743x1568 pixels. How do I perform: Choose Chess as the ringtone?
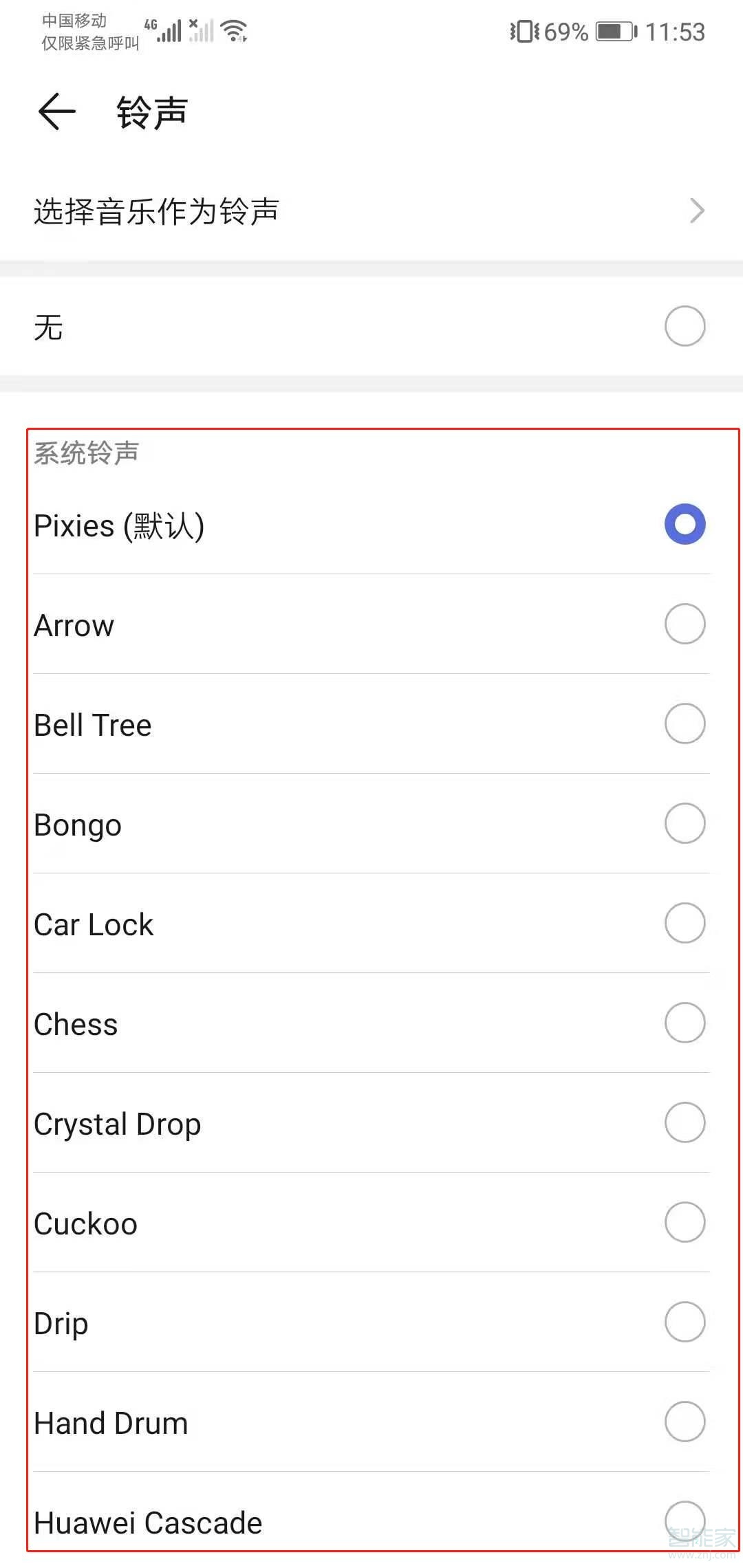tap(371, 1023)
